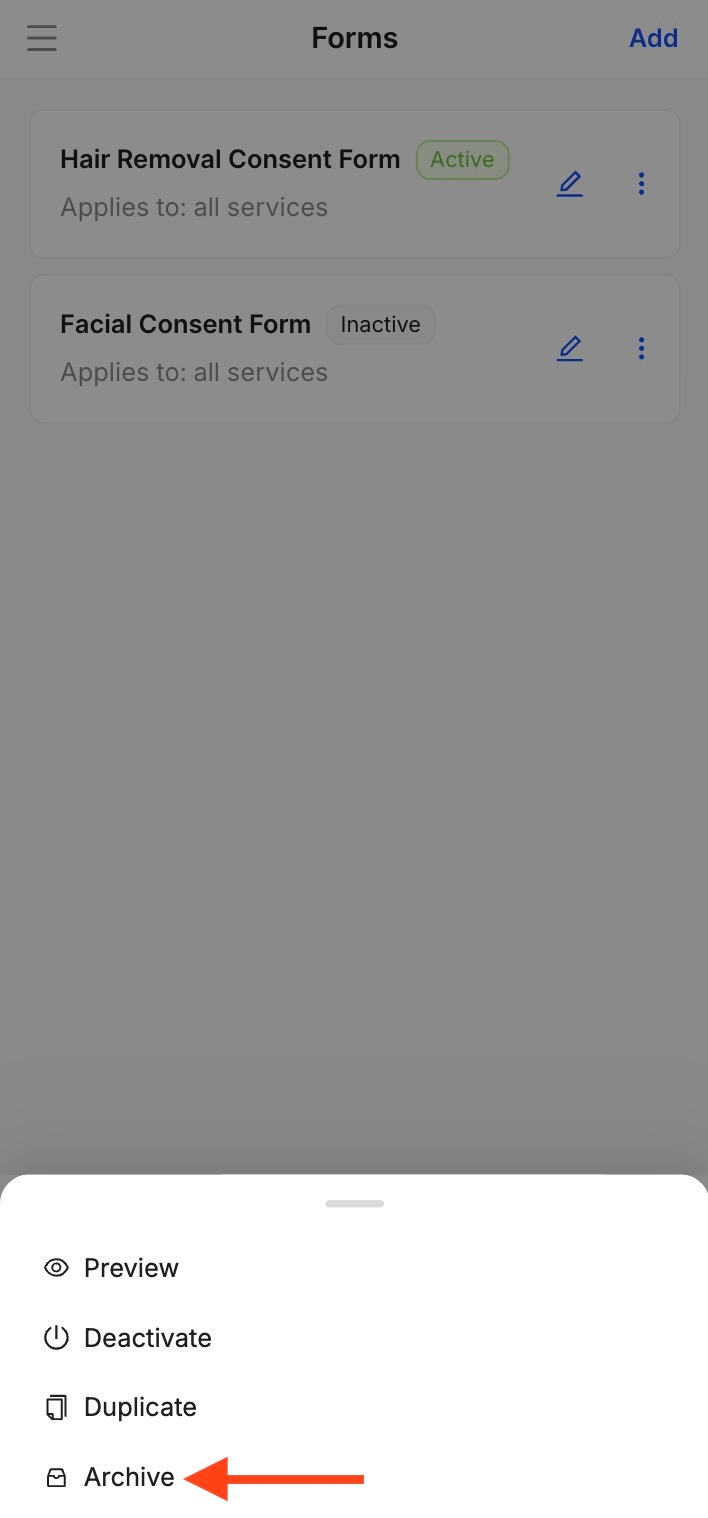This screenshot has width=708, height=1518.
Task: Tap Add to create a form
Action: point(653,38)
